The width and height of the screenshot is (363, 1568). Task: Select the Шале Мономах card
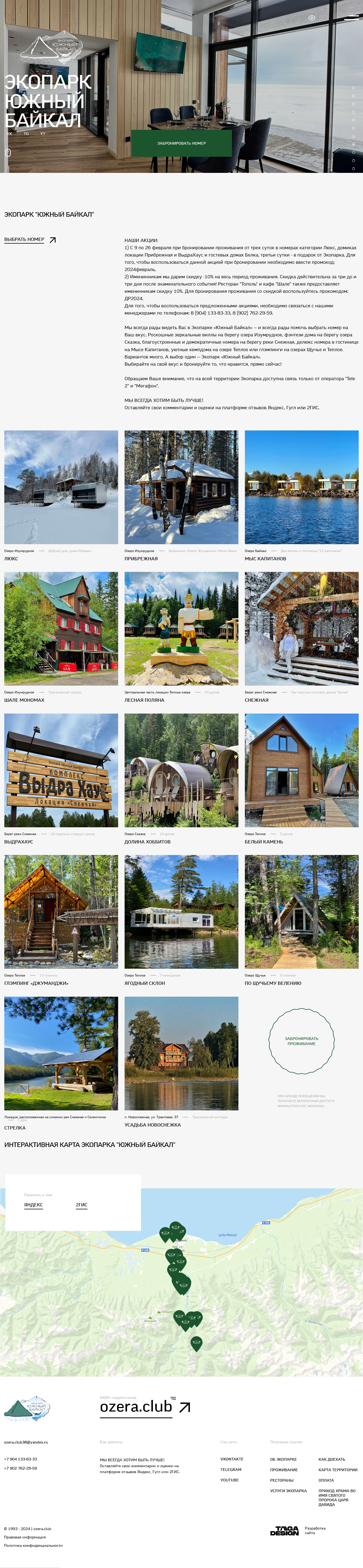[x=61, y=629]
